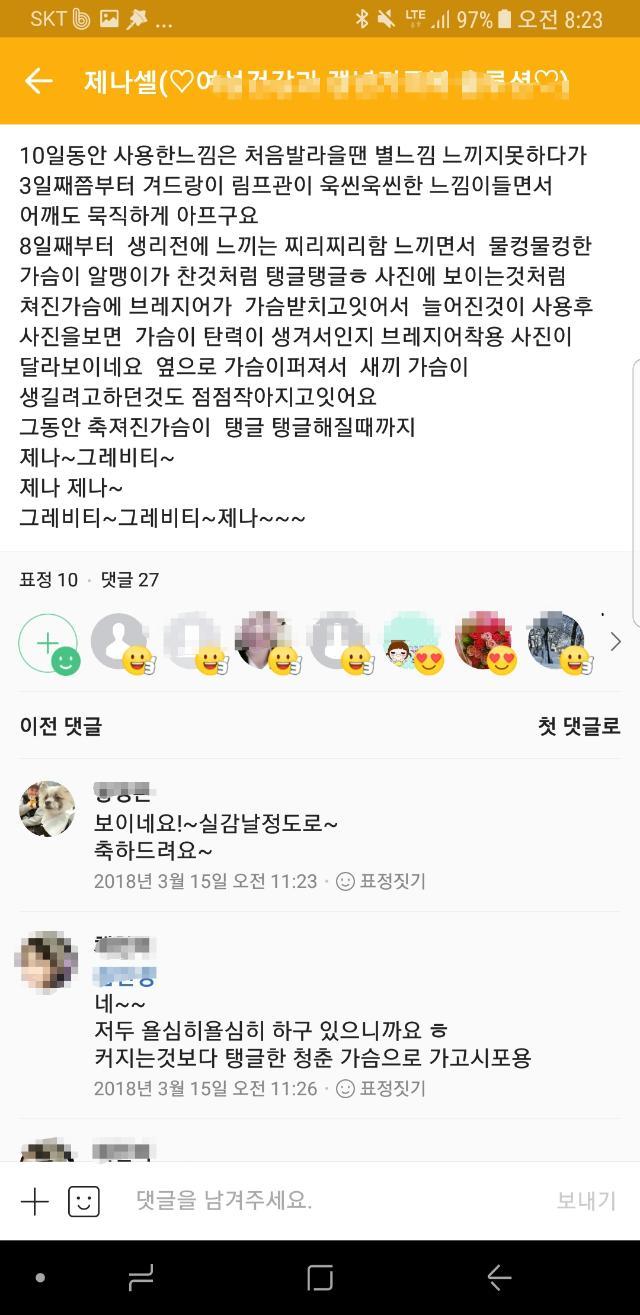React to the 네~~ comment with 표정짓기

pyautogui.click(x=380, y=1088)
